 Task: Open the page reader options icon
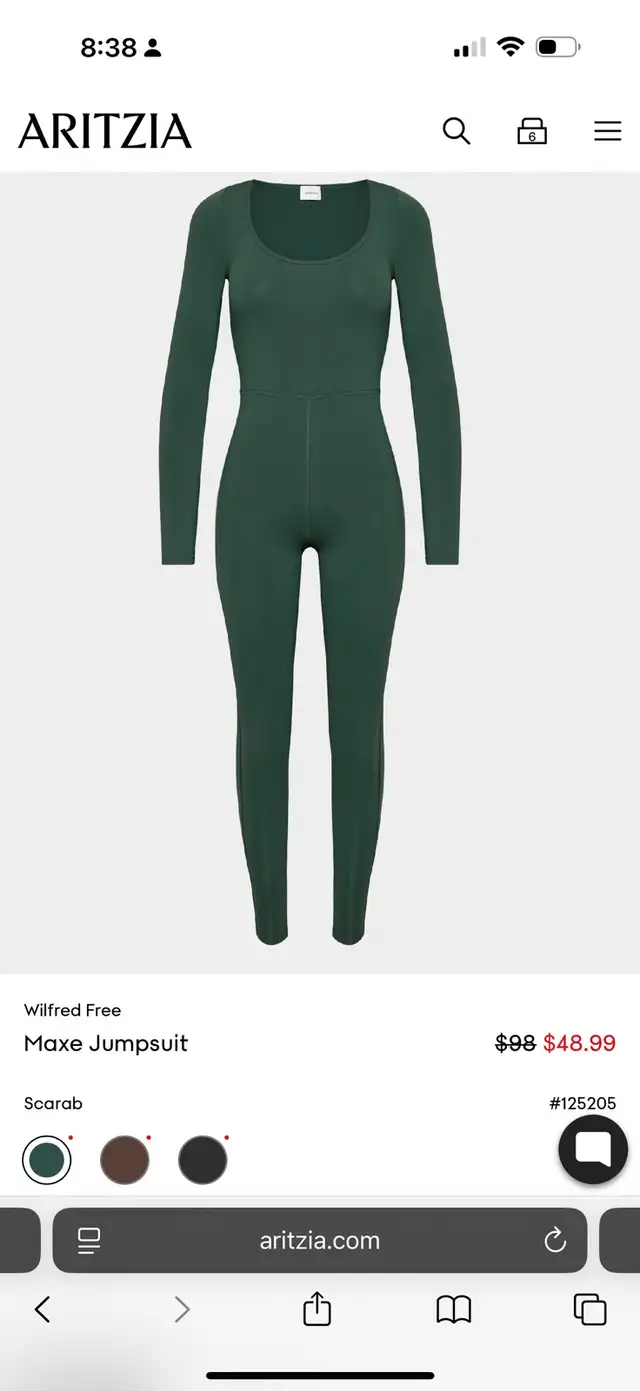(89, 1241)
